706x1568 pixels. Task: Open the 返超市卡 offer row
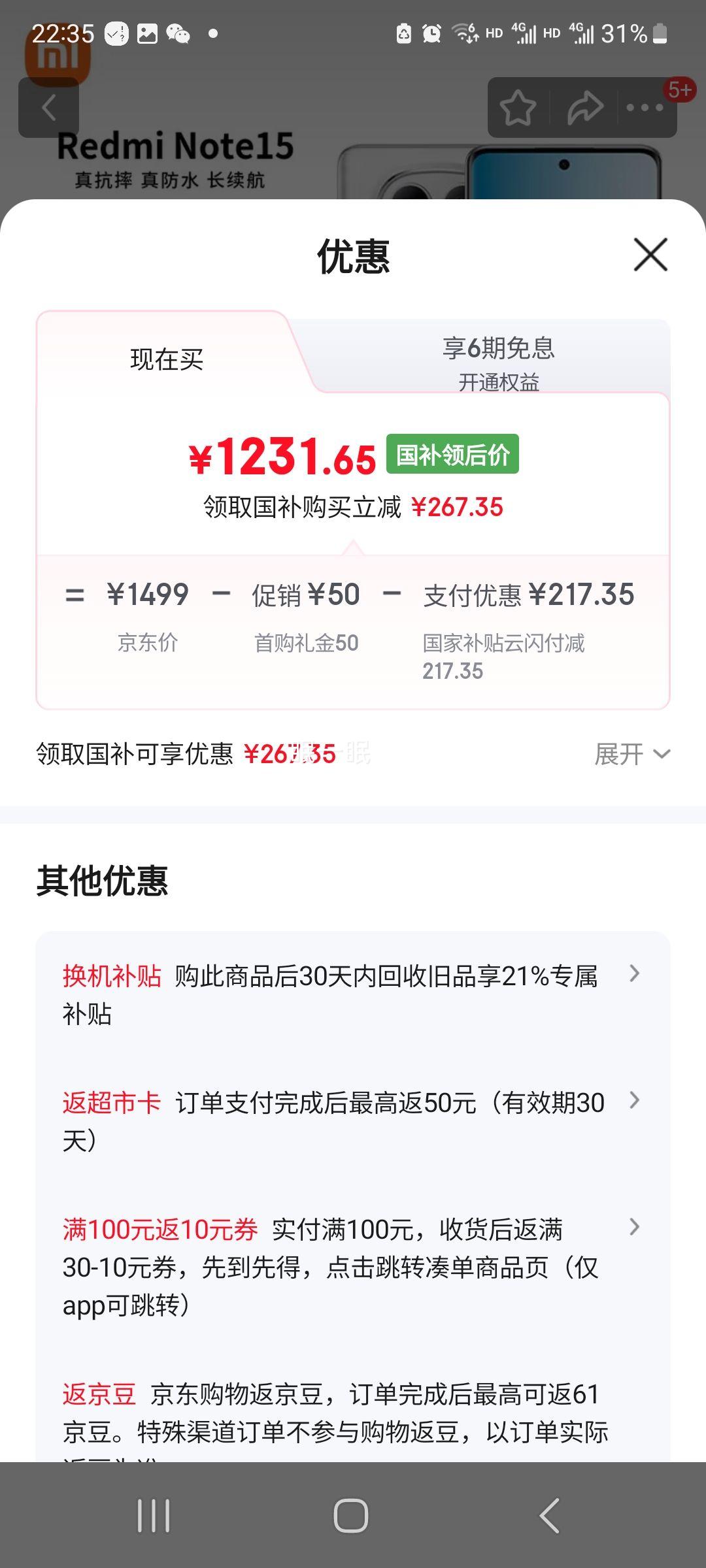[353, 1120]
